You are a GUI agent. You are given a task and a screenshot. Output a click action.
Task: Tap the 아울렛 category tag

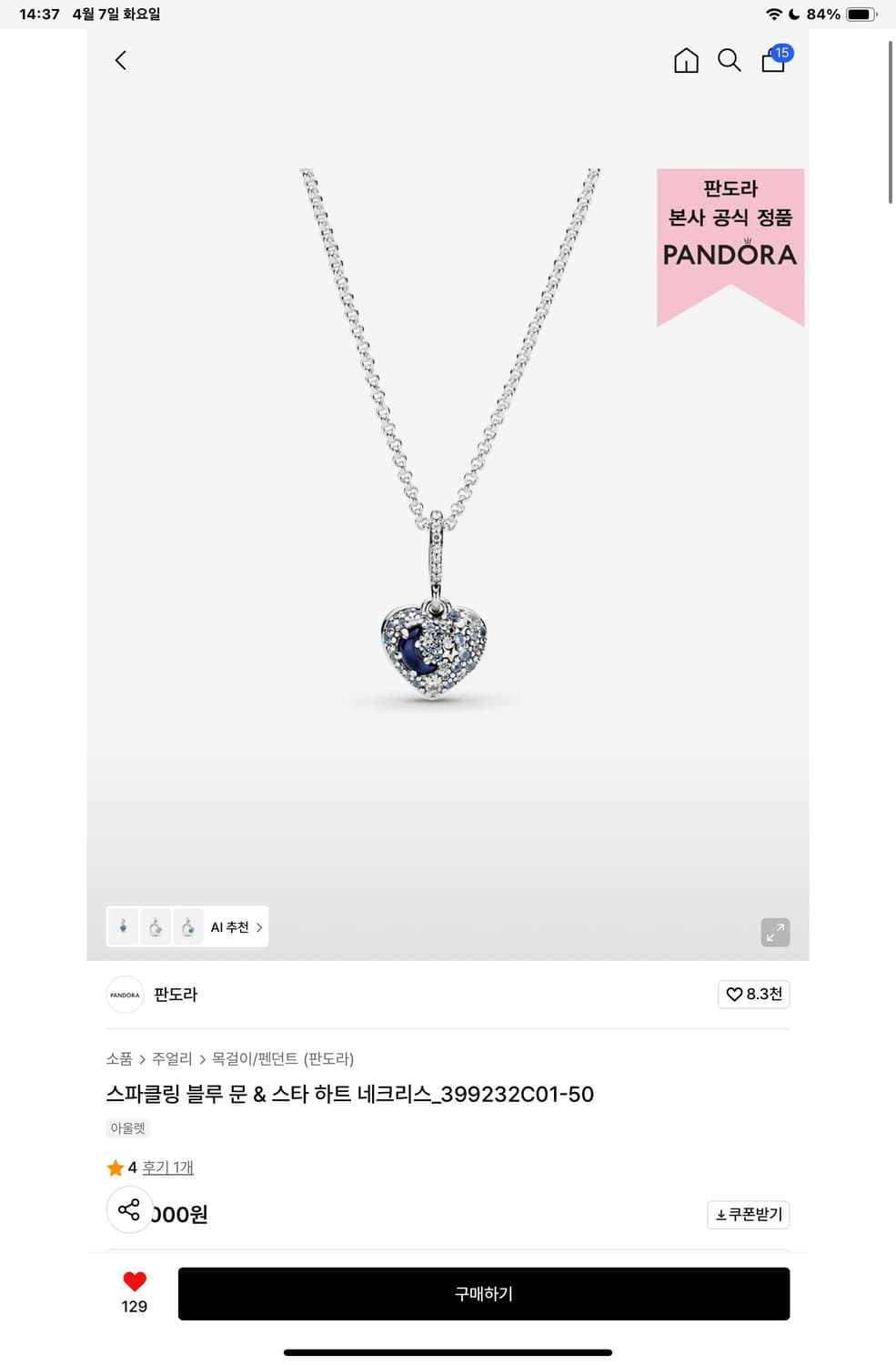tap(128, 1128)
